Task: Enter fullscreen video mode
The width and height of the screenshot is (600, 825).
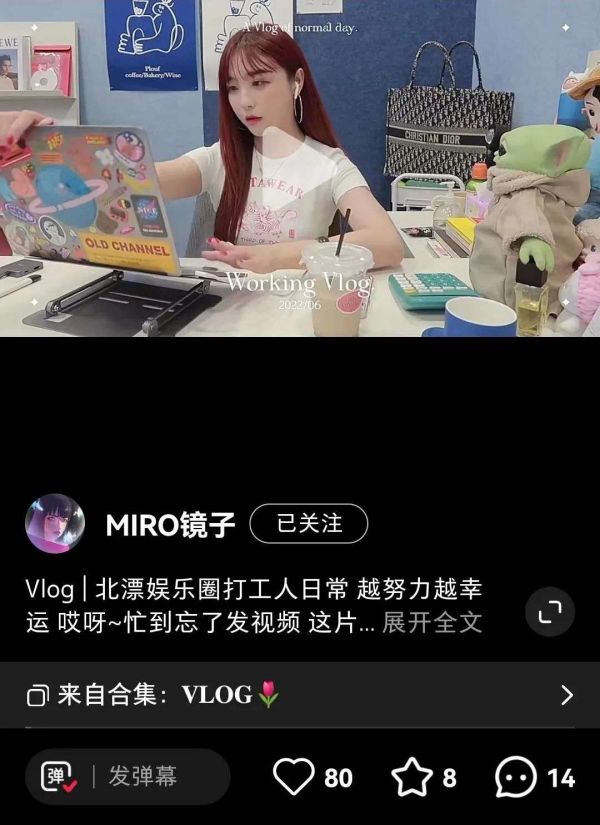Action: pos(550,612)
